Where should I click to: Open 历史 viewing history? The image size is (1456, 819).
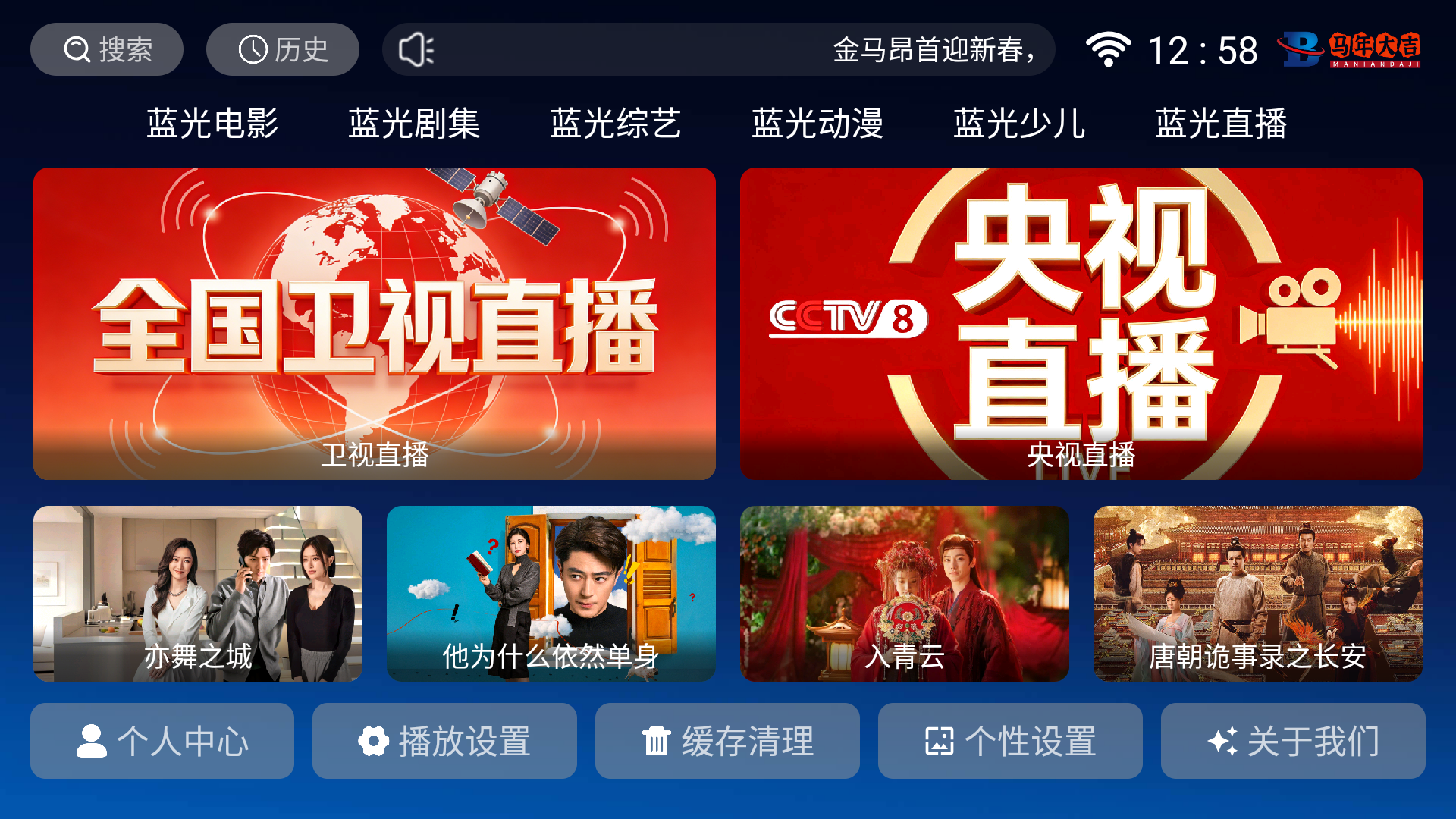click(x=283, y=50)
